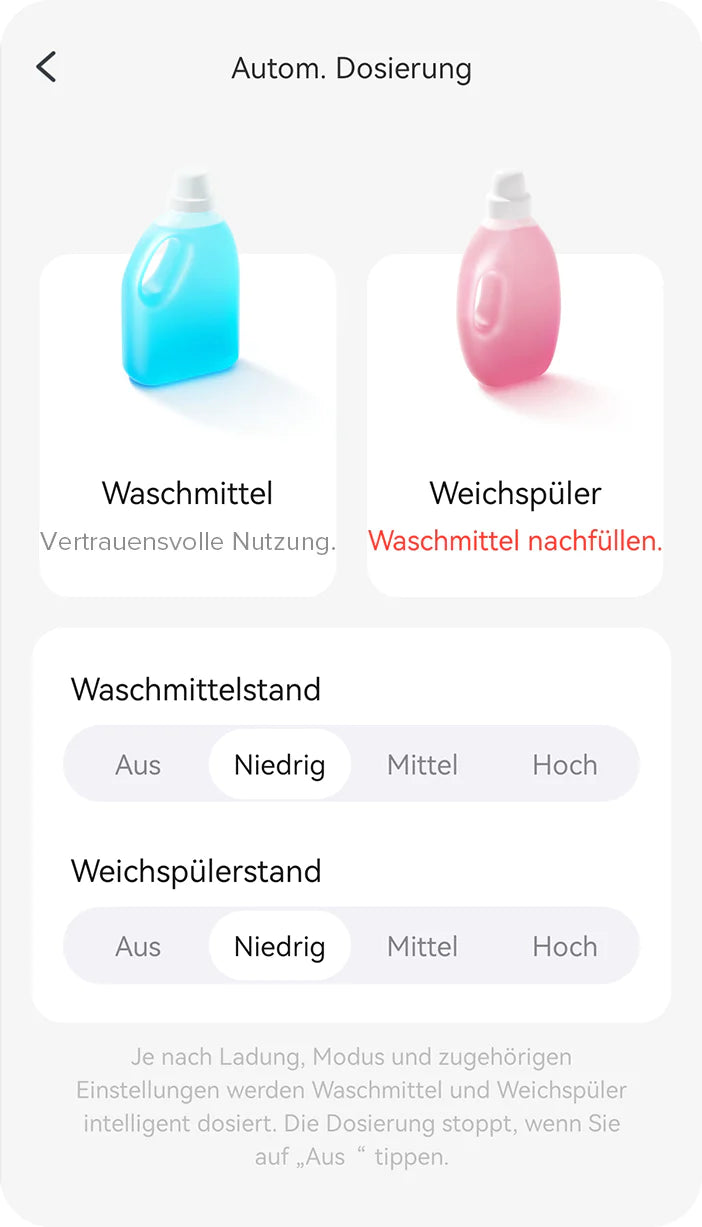Open the Weichspüler card
The height and width of the screenshot is (1227, 702).
tap(515, 425)
